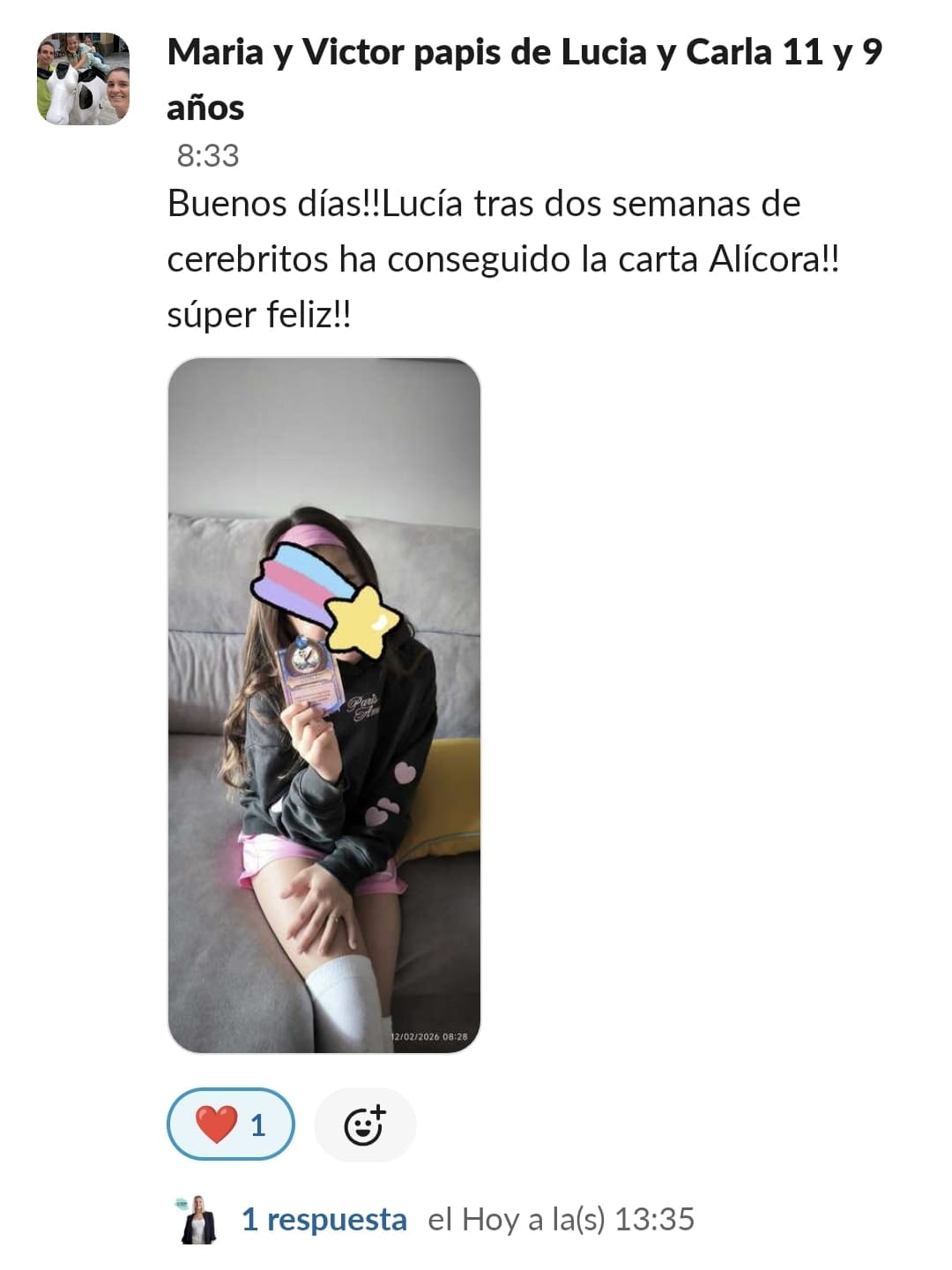Viewport: 952px width, 1270px height.
Task: Open the 1 respuesta thread
Action: click(324, 1220)
